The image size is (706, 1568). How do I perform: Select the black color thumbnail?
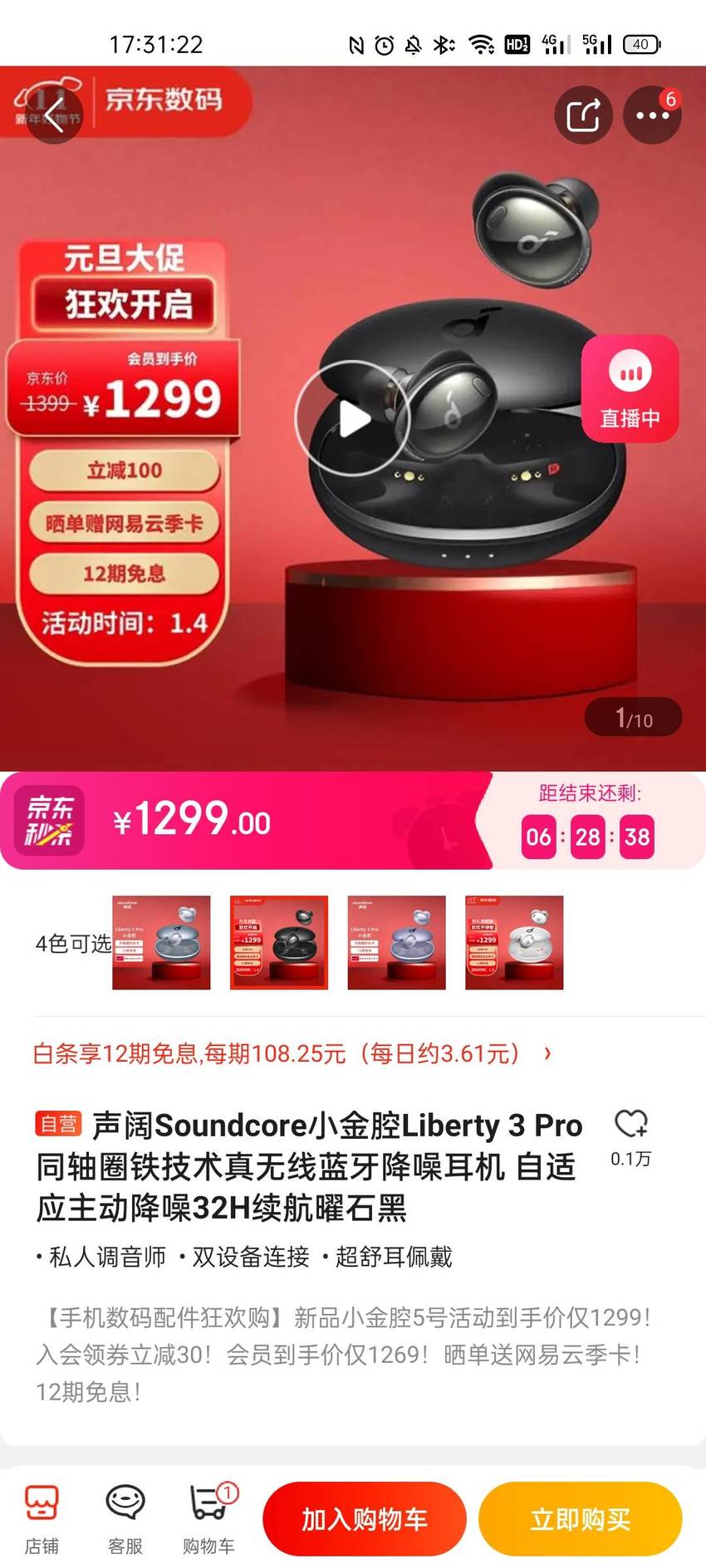pos(279,942)
